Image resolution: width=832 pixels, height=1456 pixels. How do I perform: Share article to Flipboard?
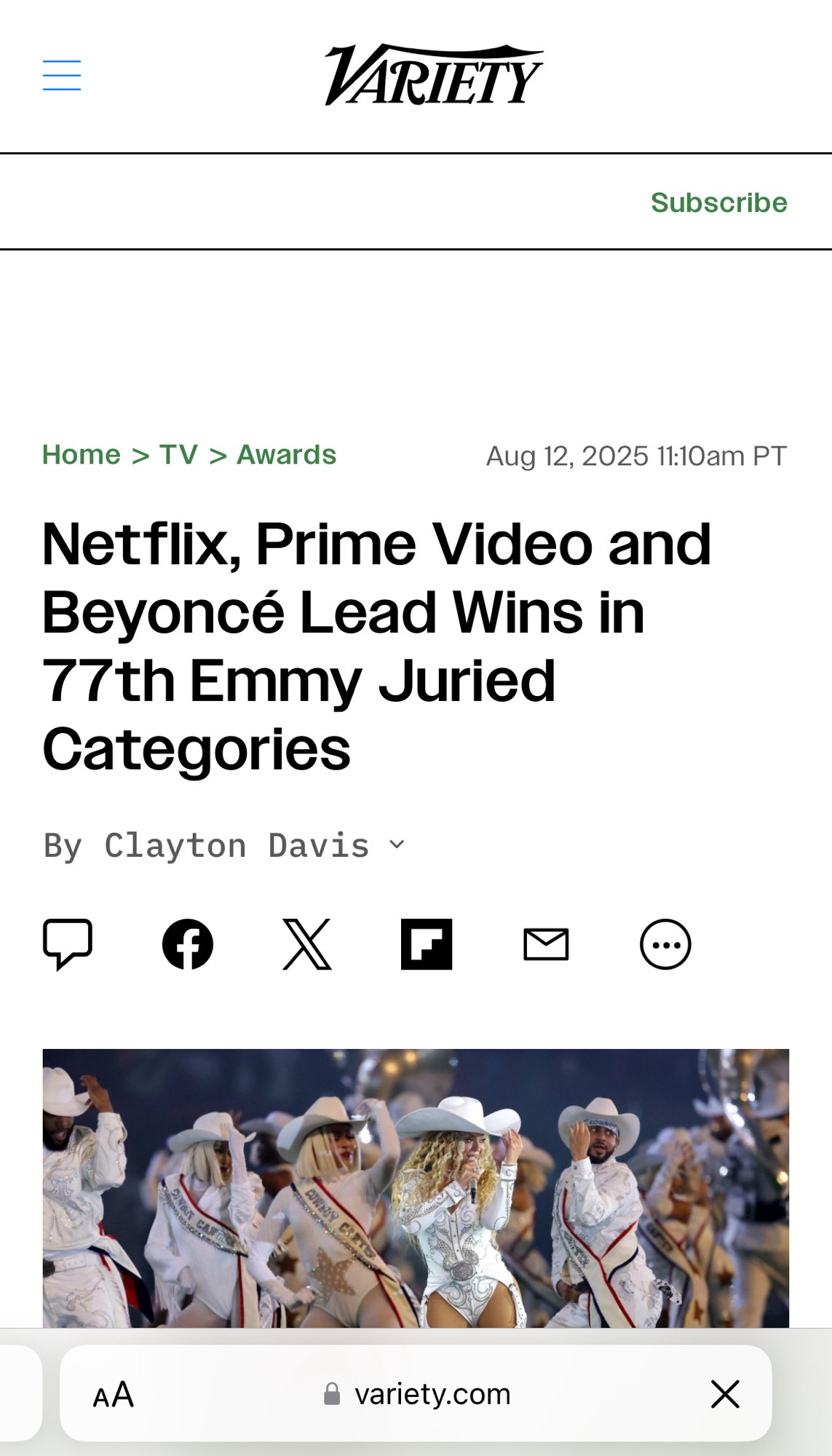[427, 944]
